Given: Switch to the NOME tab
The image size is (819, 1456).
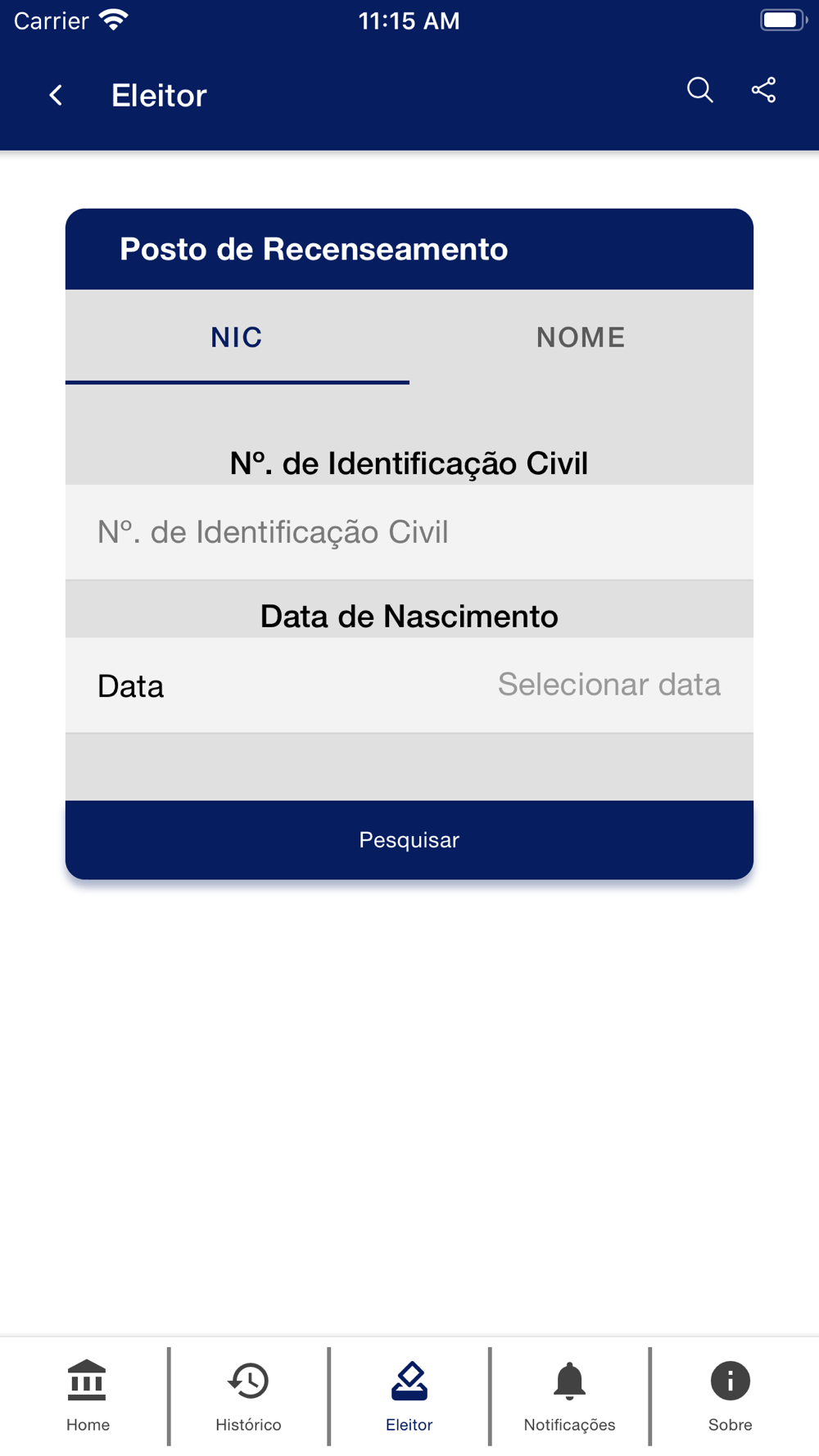Looking at the screenshot, I should (x=581, y=337).
